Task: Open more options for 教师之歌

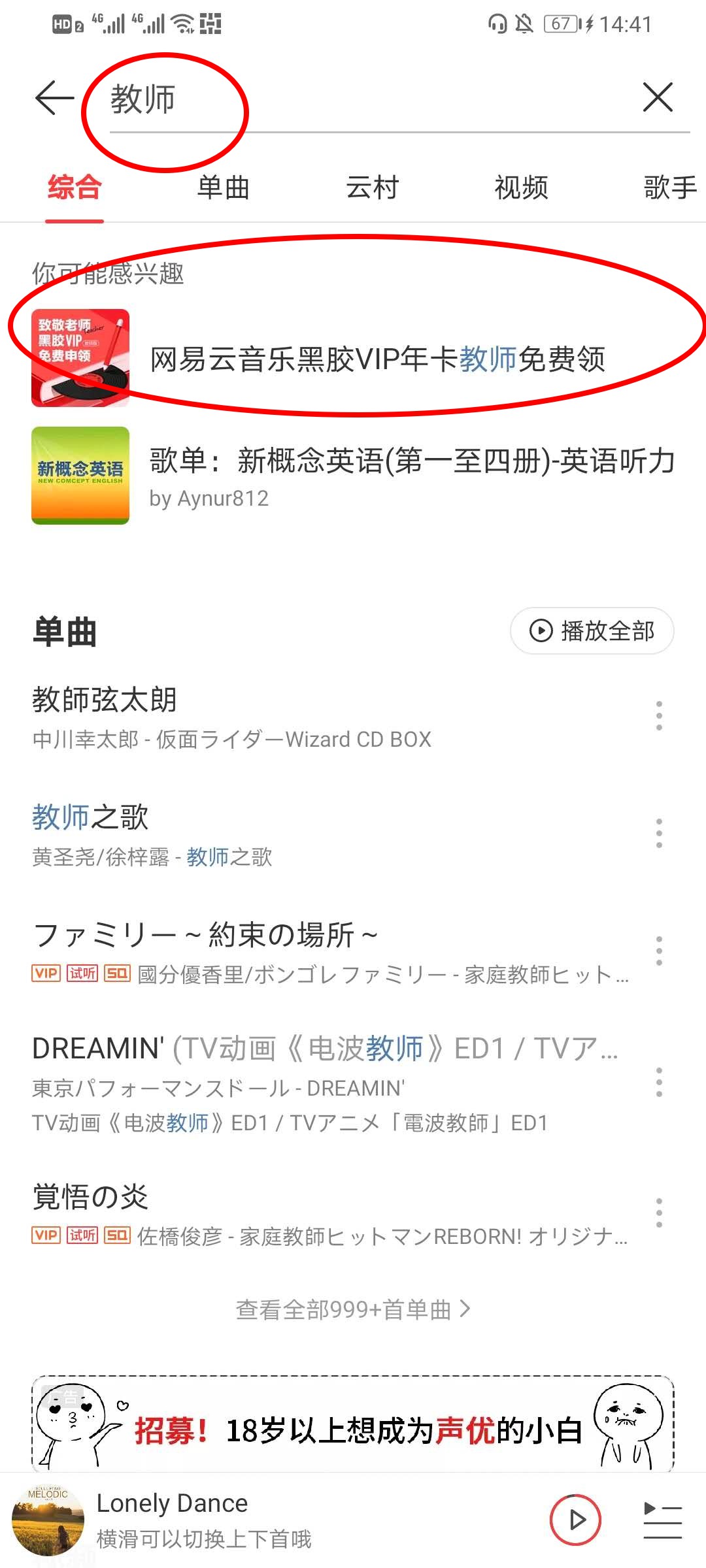Action: [x=659, y=834]
